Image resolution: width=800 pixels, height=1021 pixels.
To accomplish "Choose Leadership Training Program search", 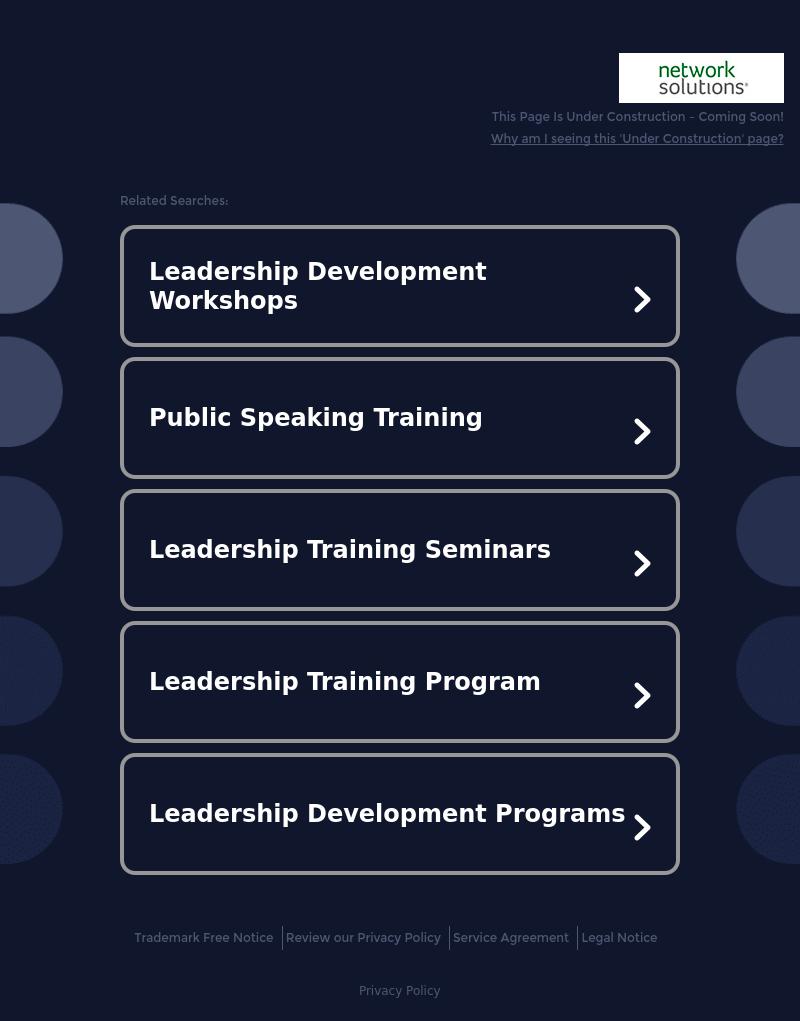I will coord(399,682).
